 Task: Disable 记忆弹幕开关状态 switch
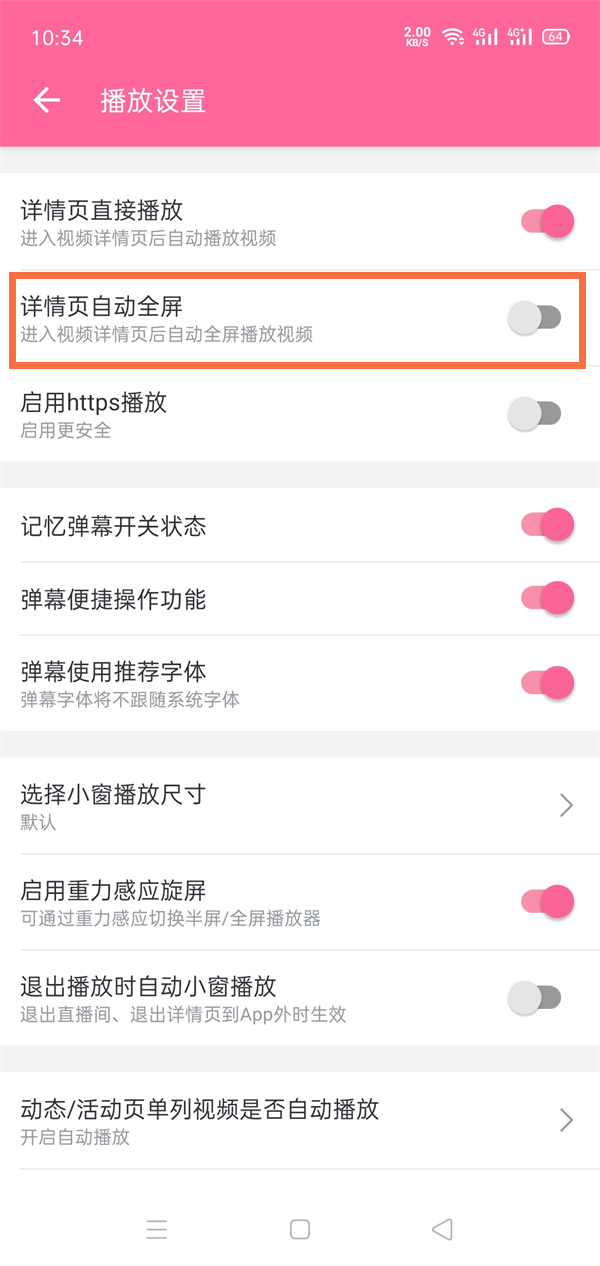pos(546,525)
